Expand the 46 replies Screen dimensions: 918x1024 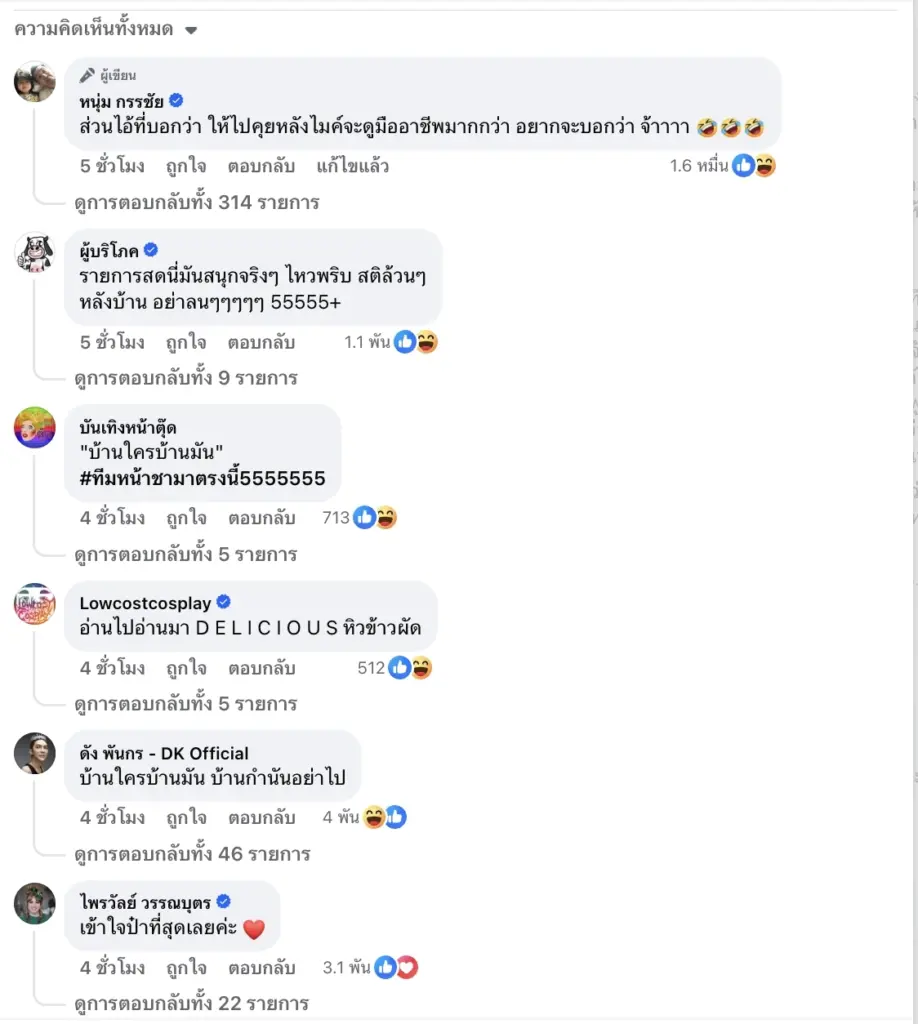point(192,854)
